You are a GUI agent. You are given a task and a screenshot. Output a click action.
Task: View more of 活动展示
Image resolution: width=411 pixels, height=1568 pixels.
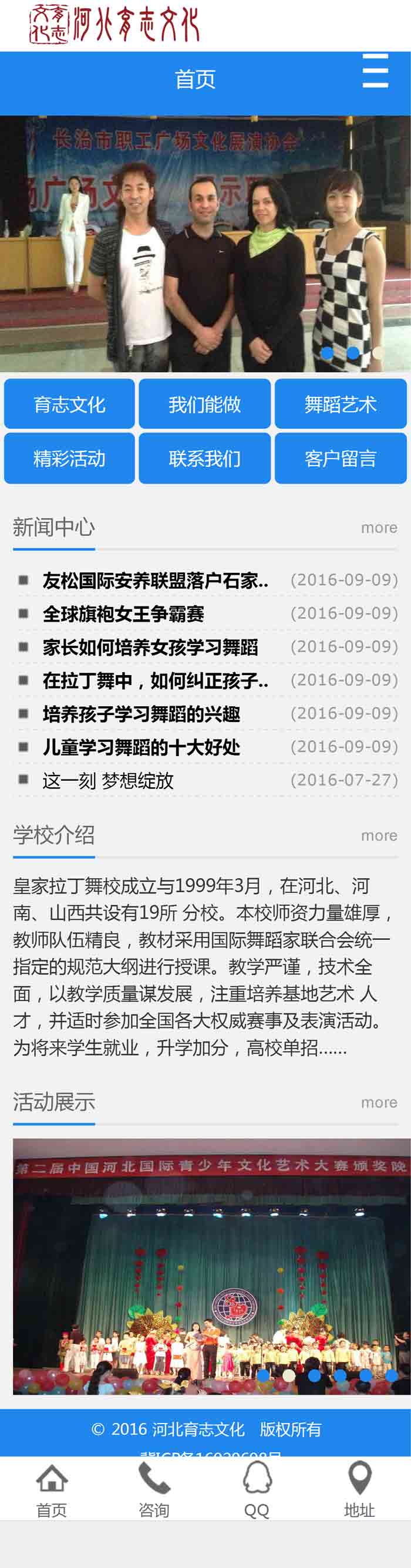[x=379, y=1103]
